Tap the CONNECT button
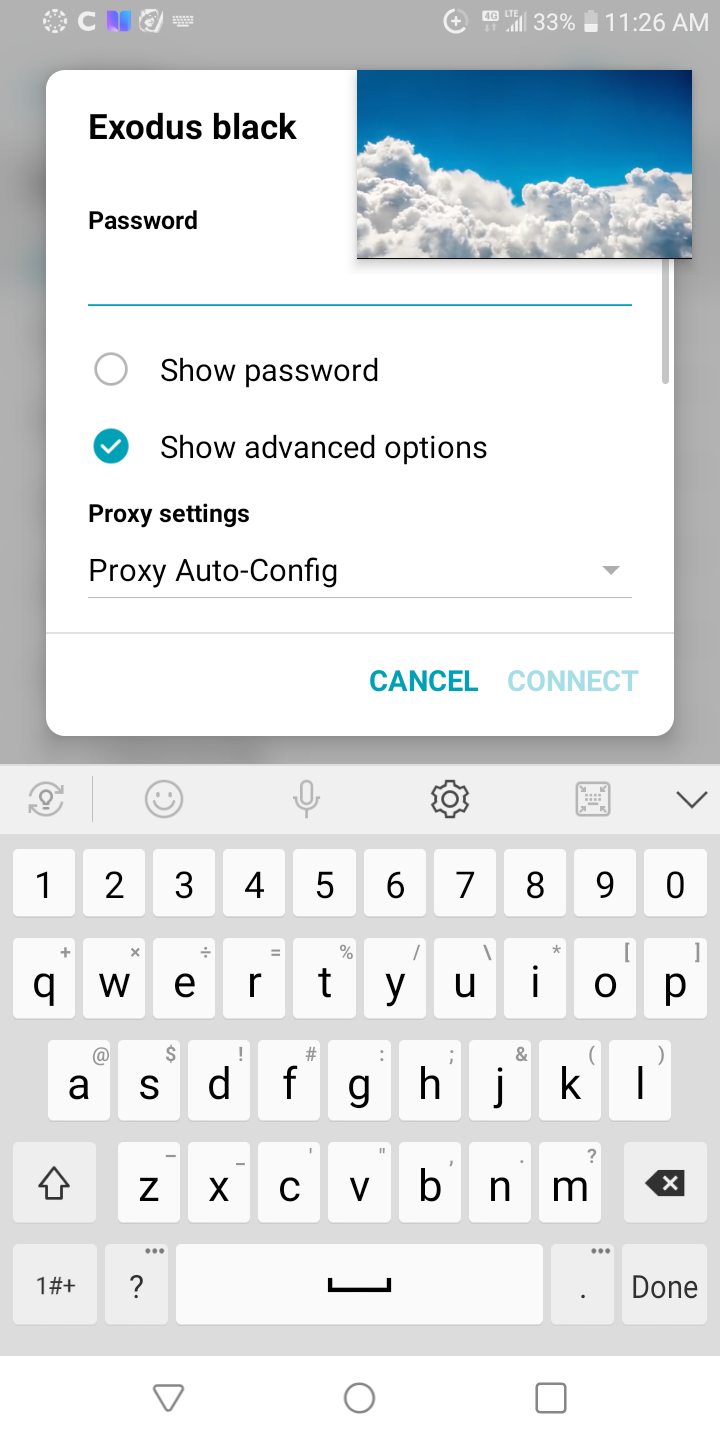The height and width of the screenshot is (1440, 720). point(572,681)
